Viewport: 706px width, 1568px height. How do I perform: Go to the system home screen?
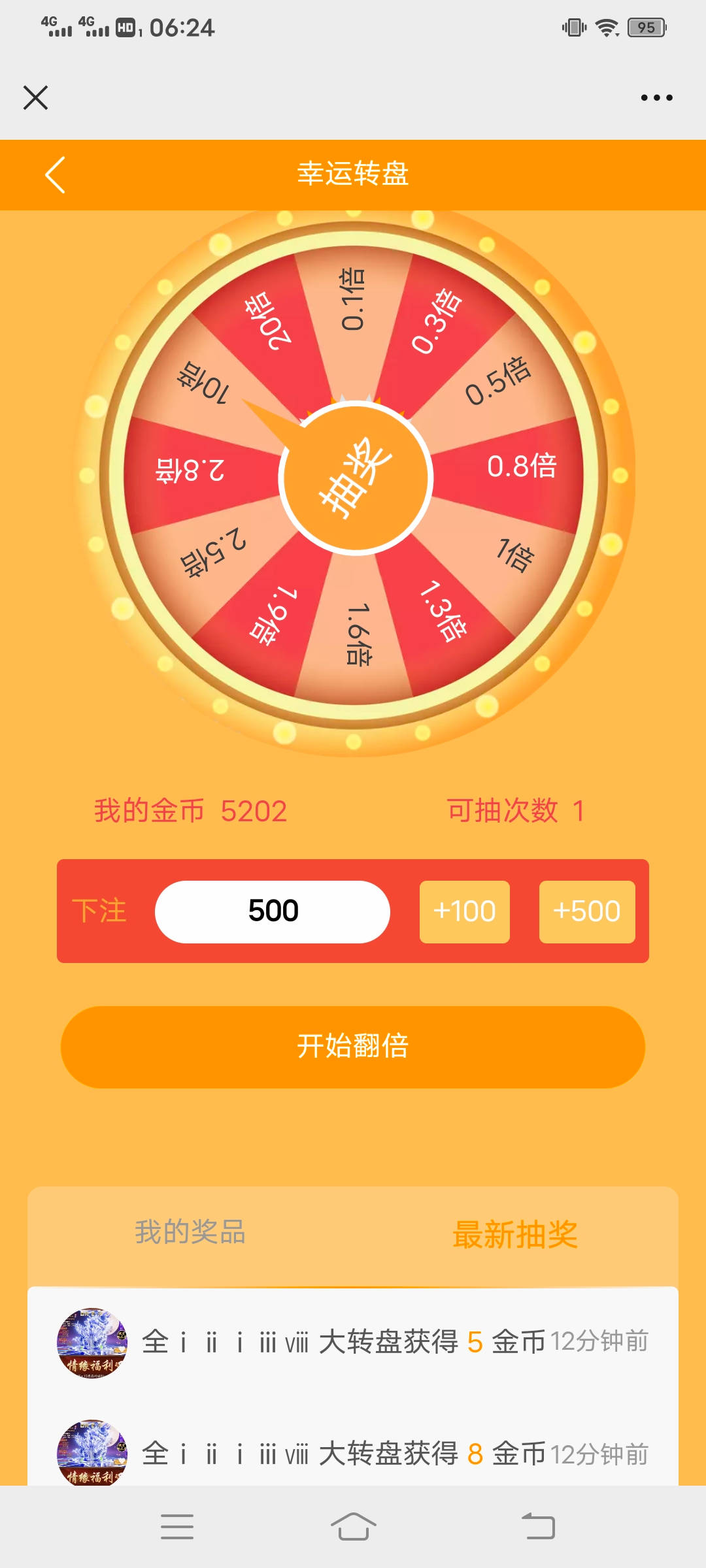[x=353, y=1527]
